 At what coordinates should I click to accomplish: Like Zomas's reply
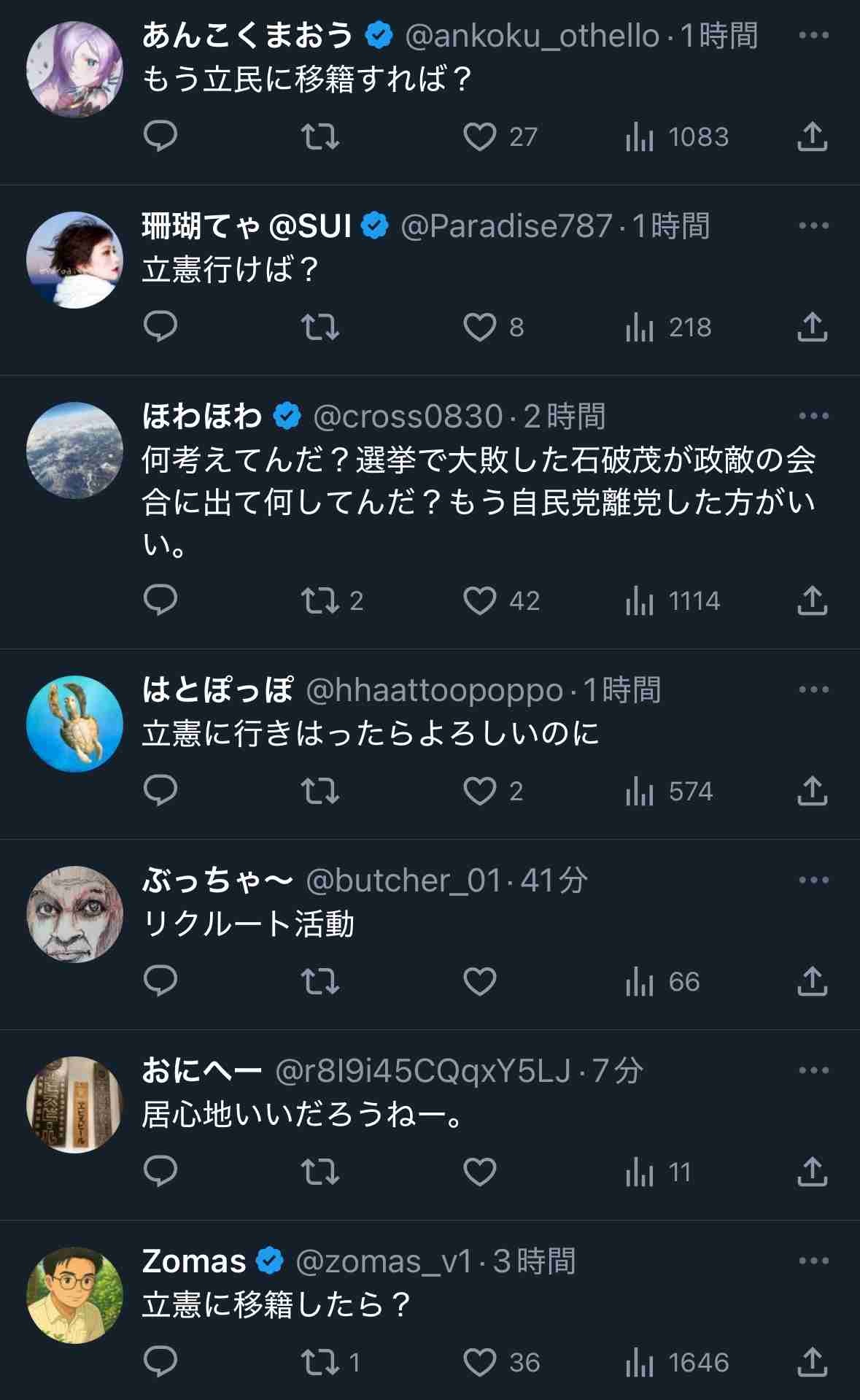click(479, 1362)
